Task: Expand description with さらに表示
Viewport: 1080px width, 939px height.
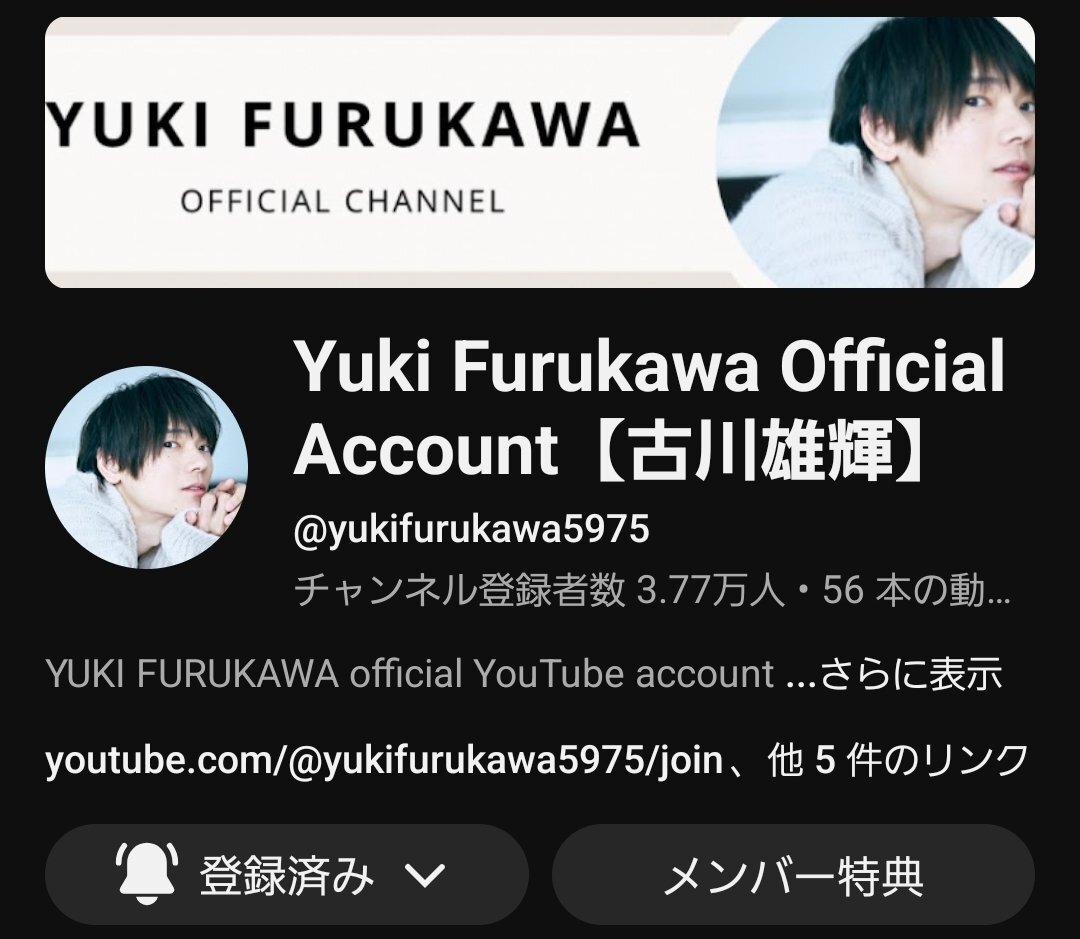Action: coord(911,674)
